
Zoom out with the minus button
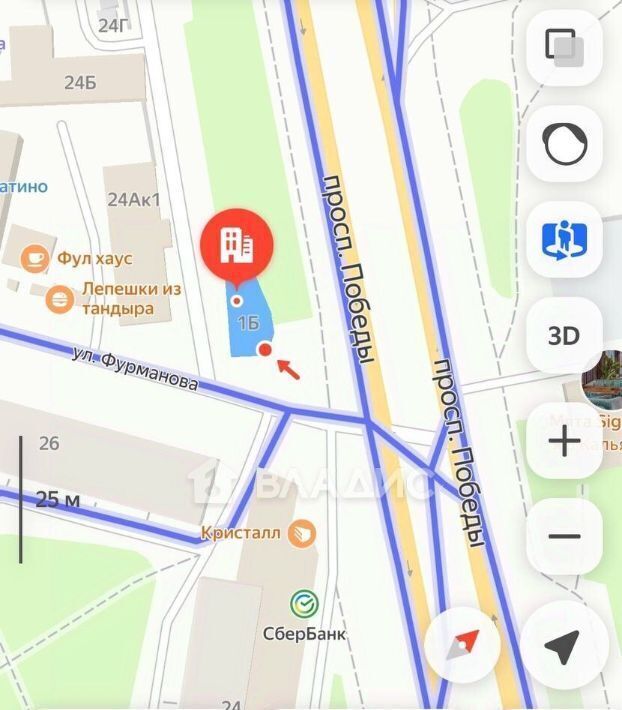click(564, 537)
